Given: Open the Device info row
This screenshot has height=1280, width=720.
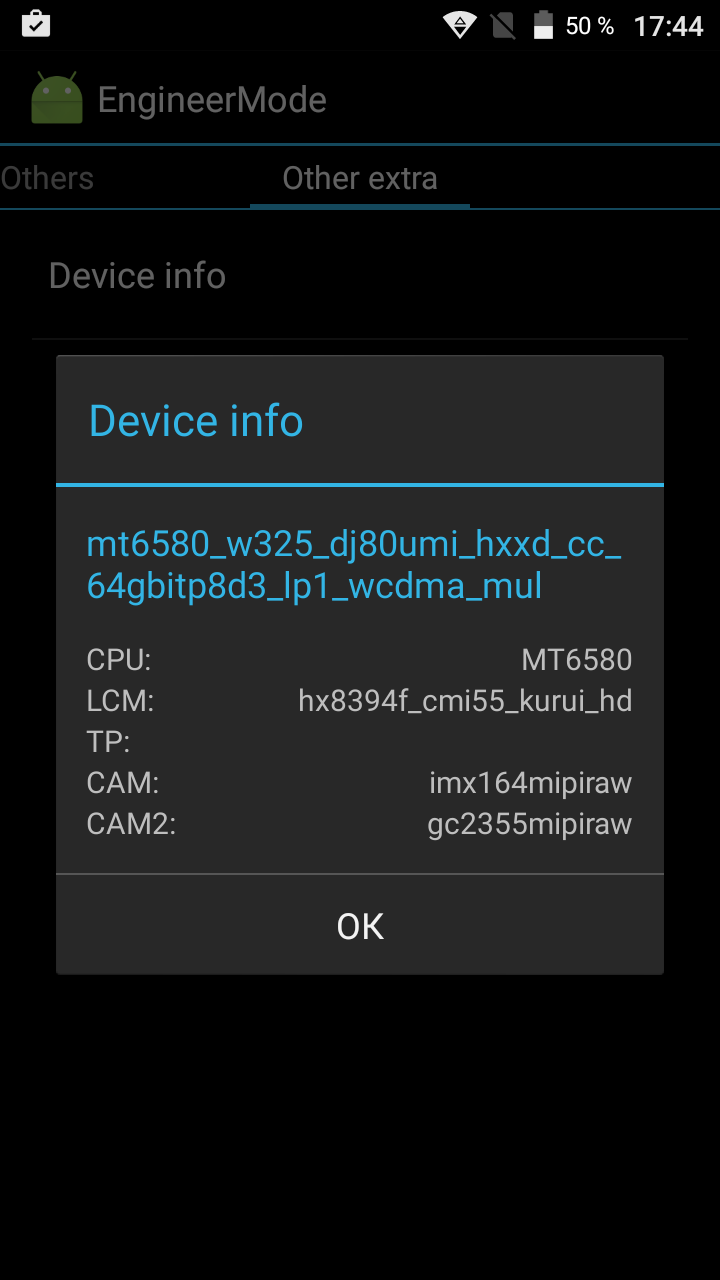Looking at the screenshot, I should pyautogui.click(x=360, y=276).
